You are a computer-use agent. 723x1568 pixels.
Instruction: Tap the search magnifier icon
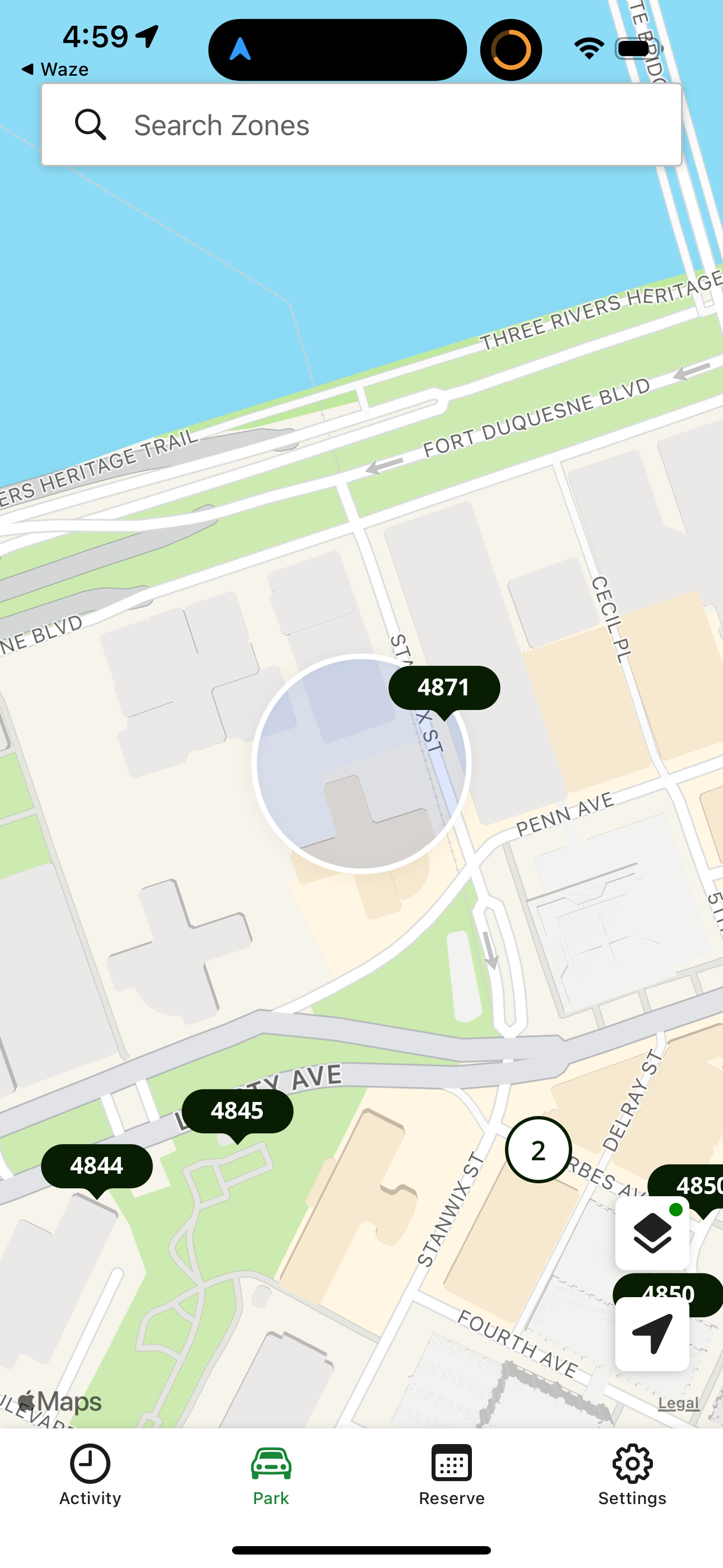[x=91, y=125]
